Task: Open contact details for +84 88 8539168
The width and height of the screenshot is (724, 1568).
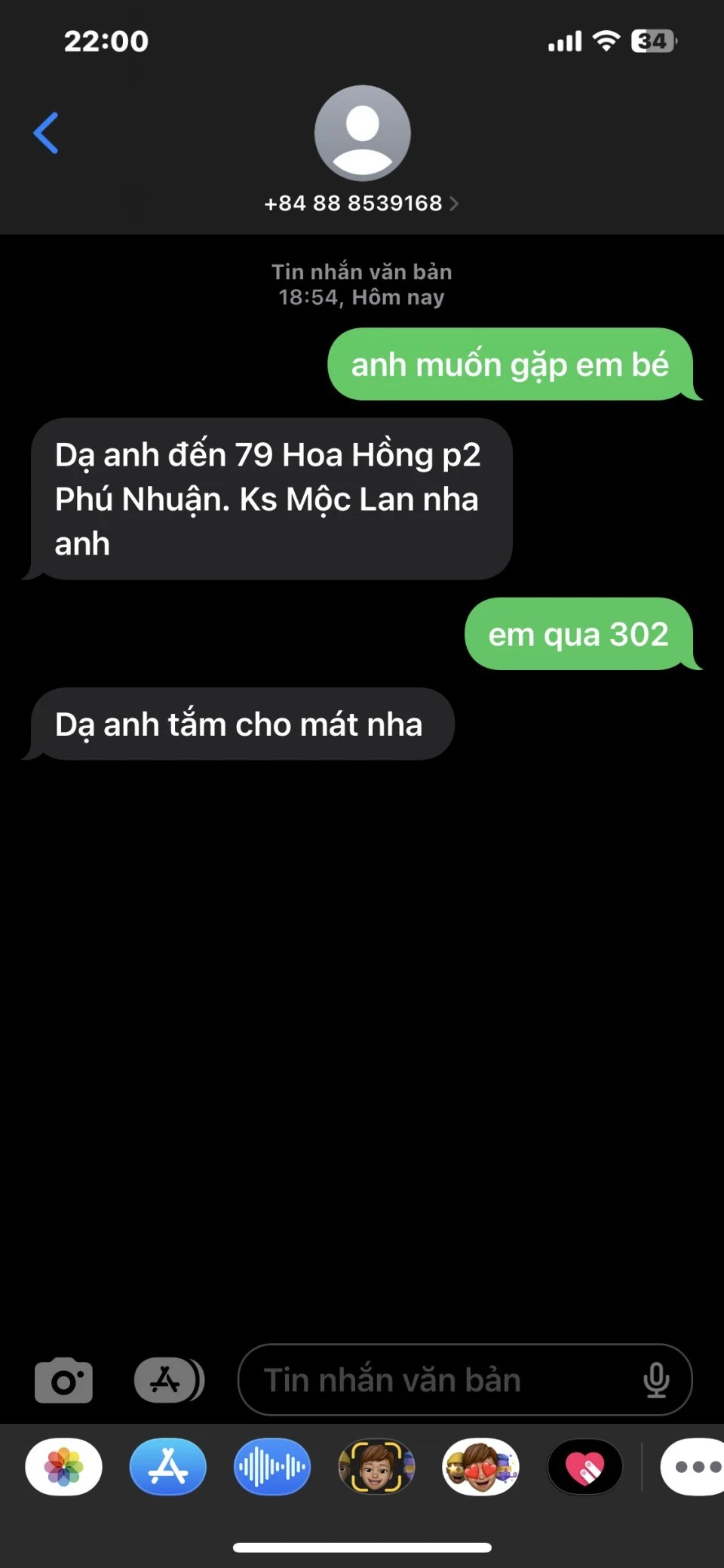Action: [361, 203]
